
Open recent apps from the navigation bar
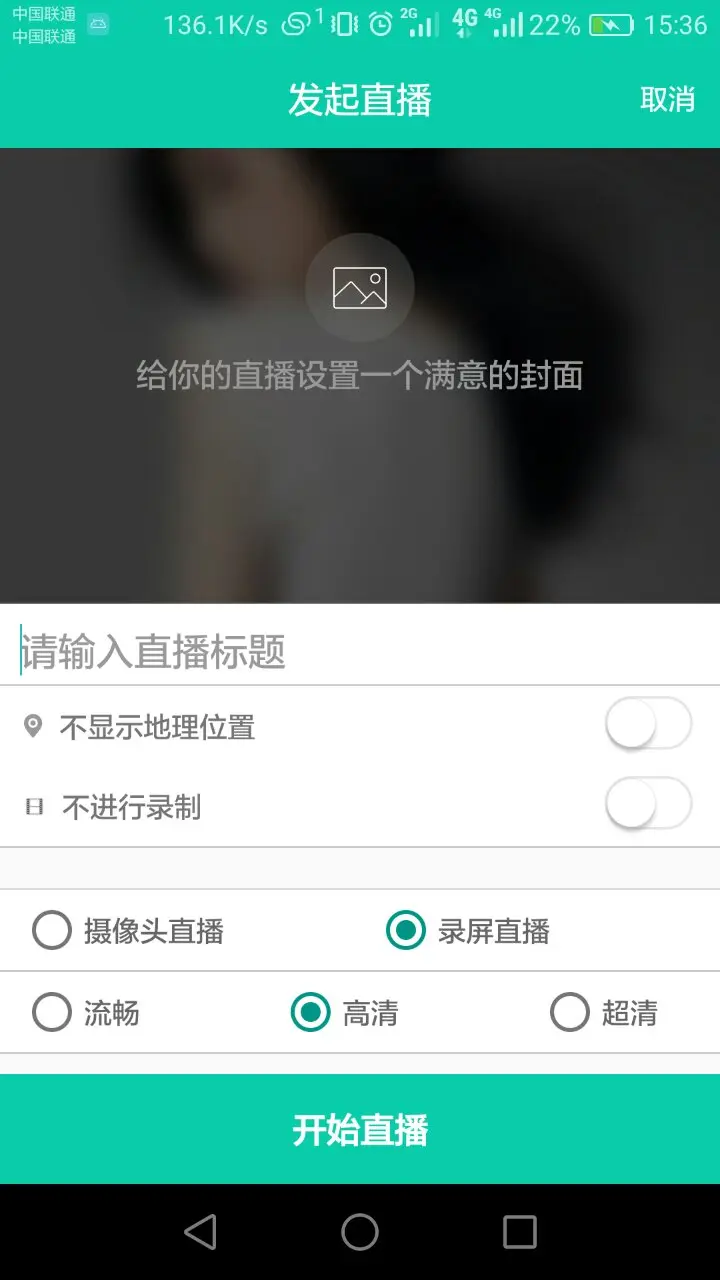519,1232
